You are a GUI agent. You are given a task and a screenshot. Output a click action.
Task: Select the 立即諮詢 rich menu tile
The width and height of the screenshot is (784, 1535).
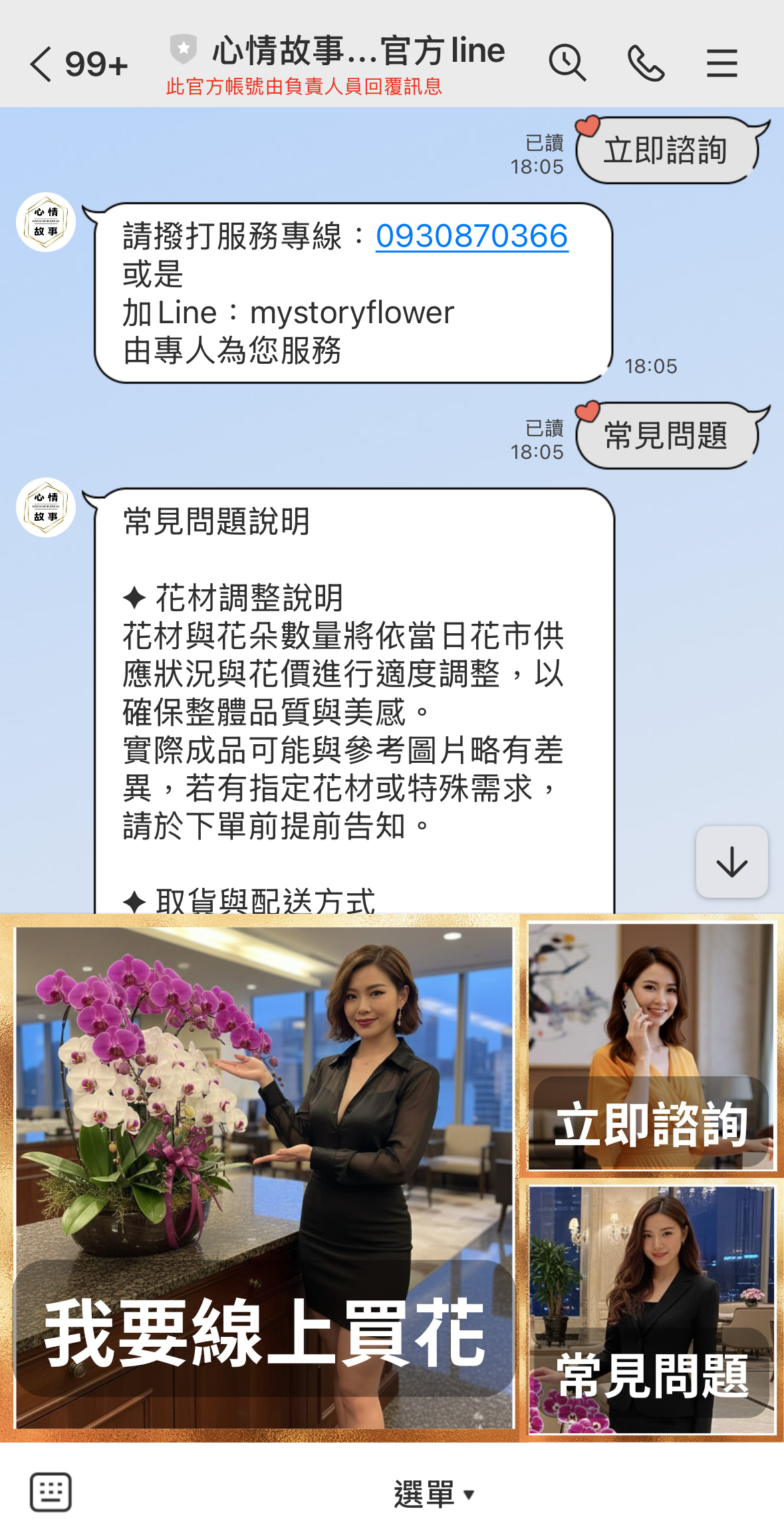click(651, 1046)
